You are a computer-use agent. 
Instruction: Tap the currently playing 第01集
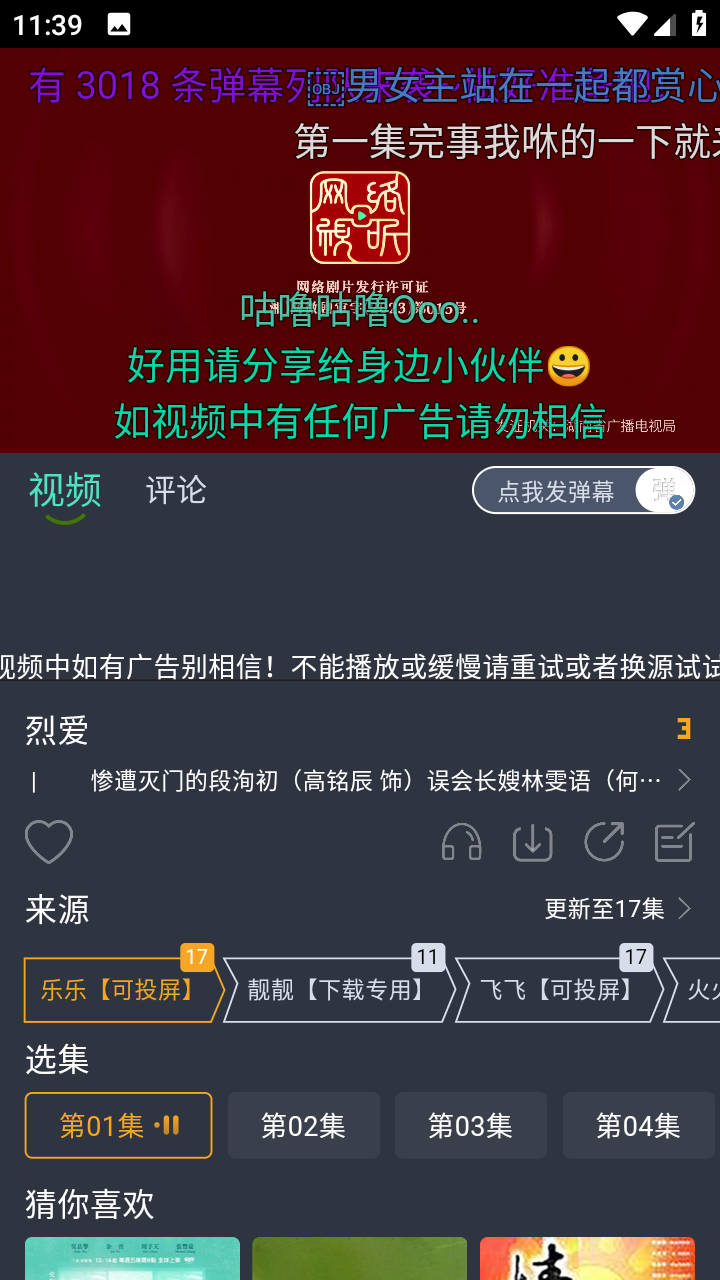tap(118, 1126)
